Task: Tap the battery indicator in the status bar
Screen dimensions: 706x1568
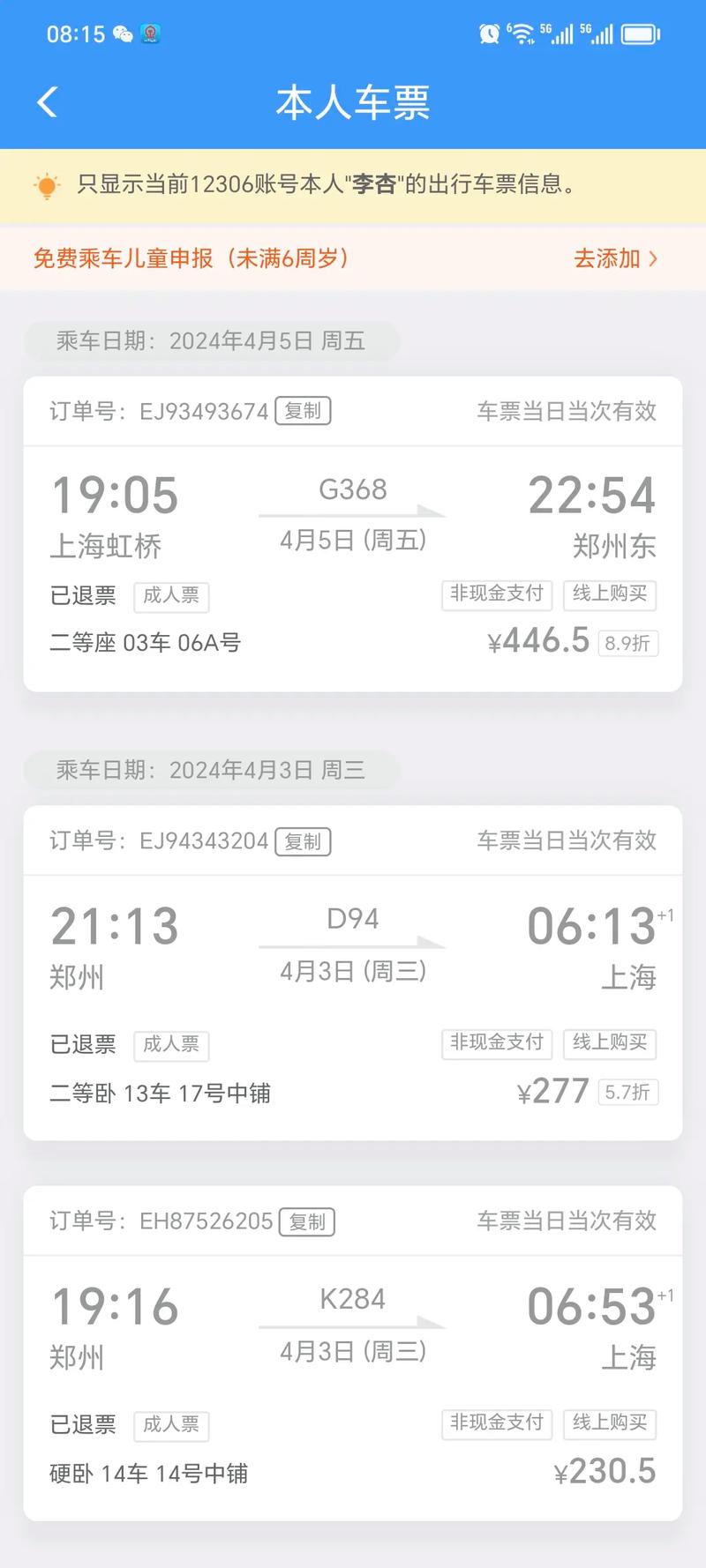Action: point(637,33)
